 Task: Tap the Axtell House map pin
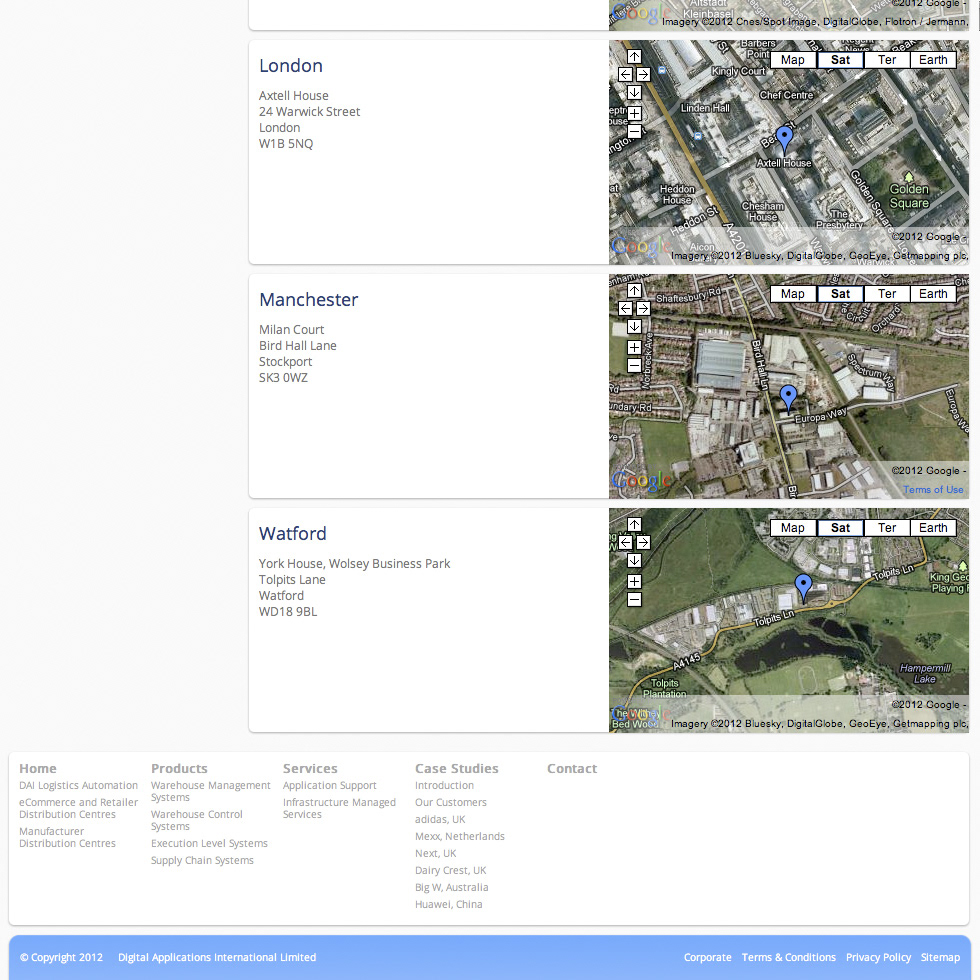tap(785, 139)
